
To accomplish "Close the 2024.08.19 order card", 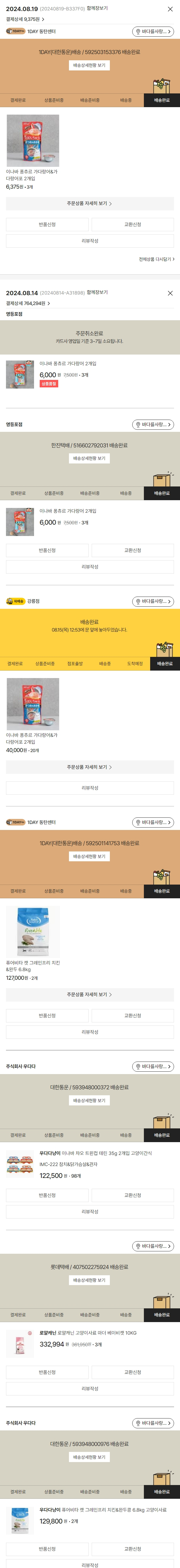I will [x=170, y=9].
